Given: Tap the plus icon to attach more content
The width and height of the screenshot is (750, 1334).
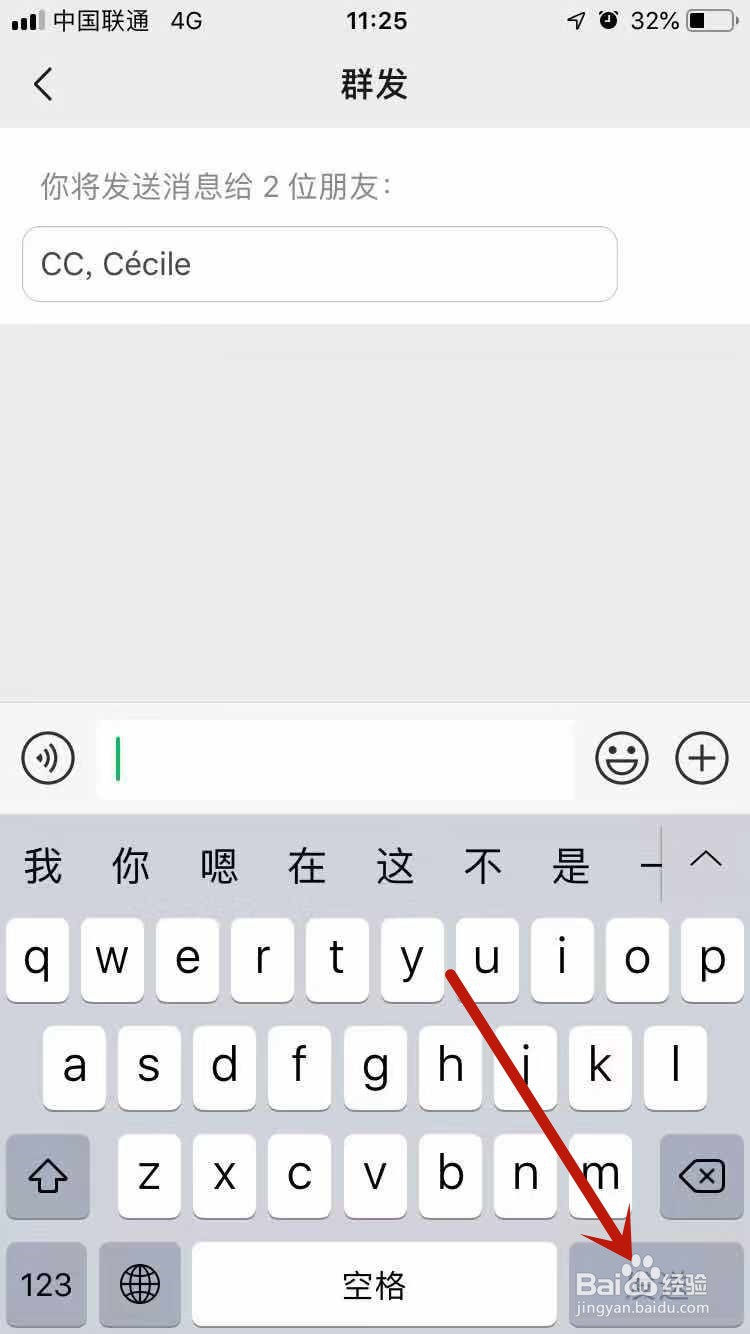Looking at the screenshot, I should click(x=701, y=758).
